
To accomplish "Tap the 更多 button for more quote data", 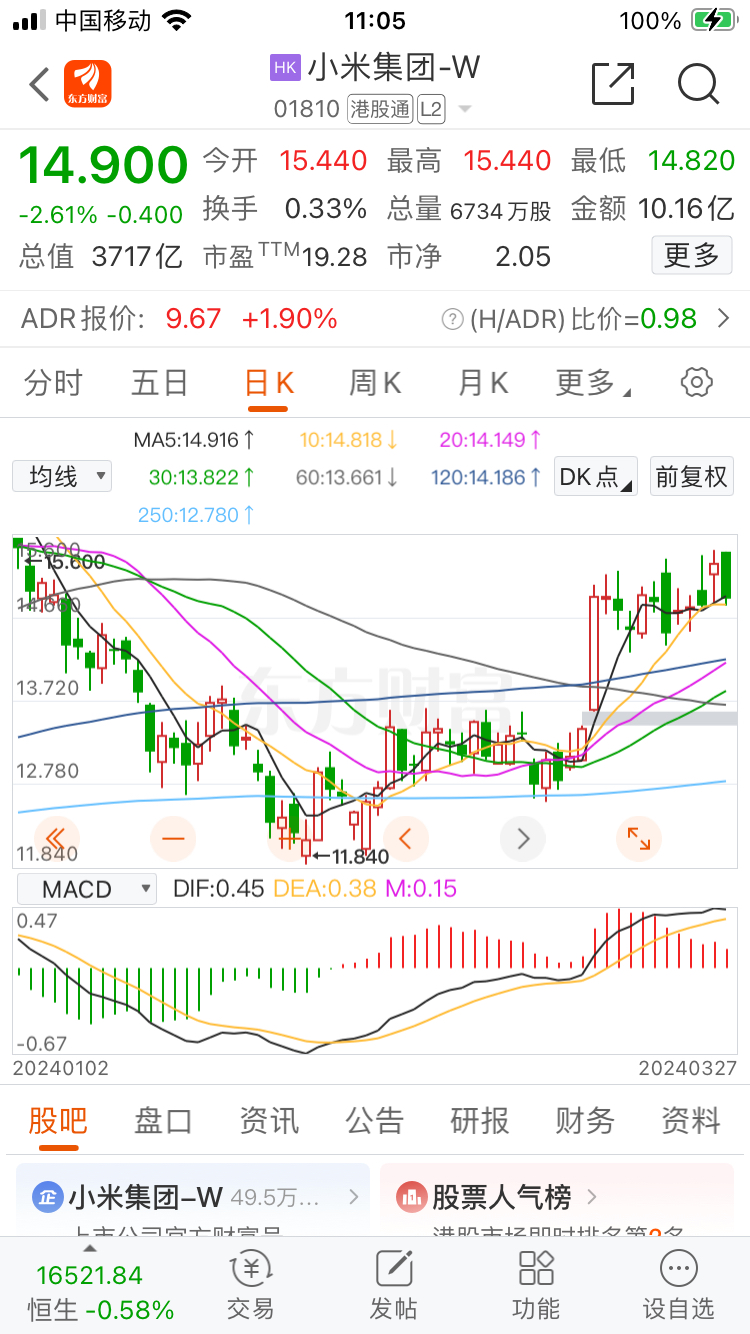I will pyautogui.click(x=691, y=255).
